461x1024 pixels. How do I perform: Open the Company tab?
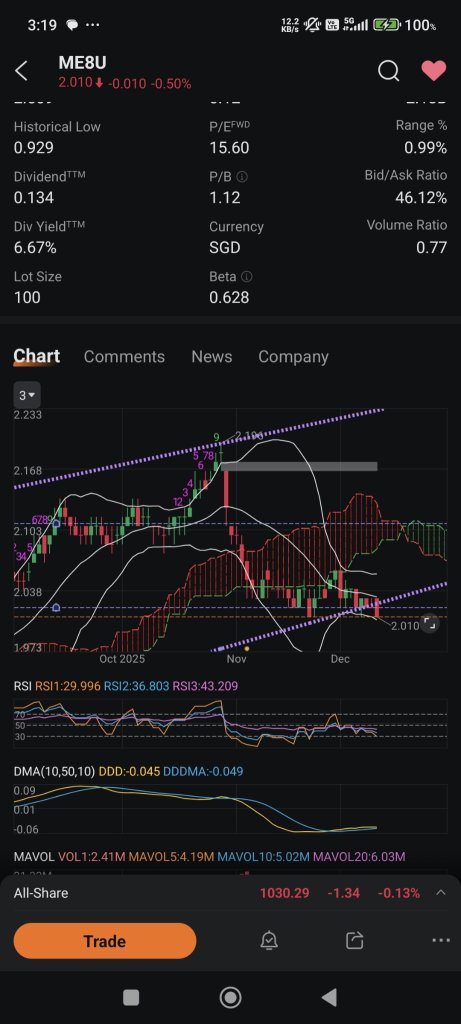[293, 357]
